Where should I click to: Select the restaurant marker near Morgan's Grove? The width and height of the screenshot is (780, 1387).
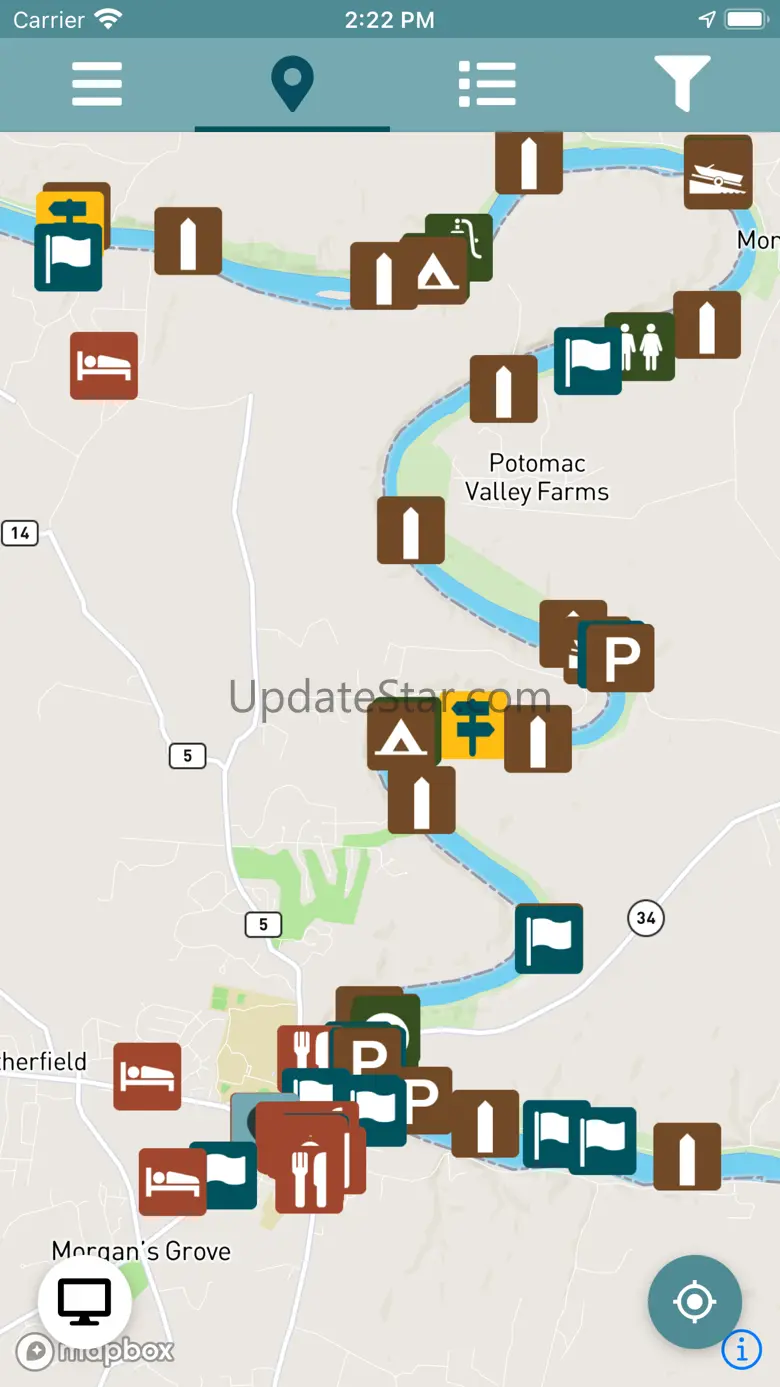click(309, 1180)
